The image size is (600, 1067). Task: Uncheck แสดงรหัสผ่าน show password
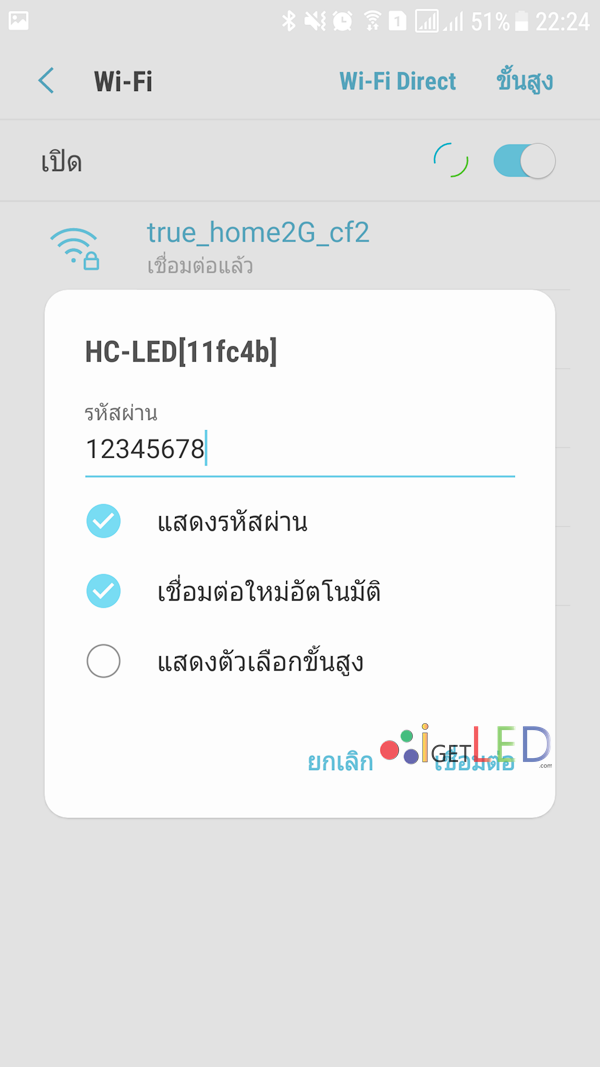[x=103, y=522]
